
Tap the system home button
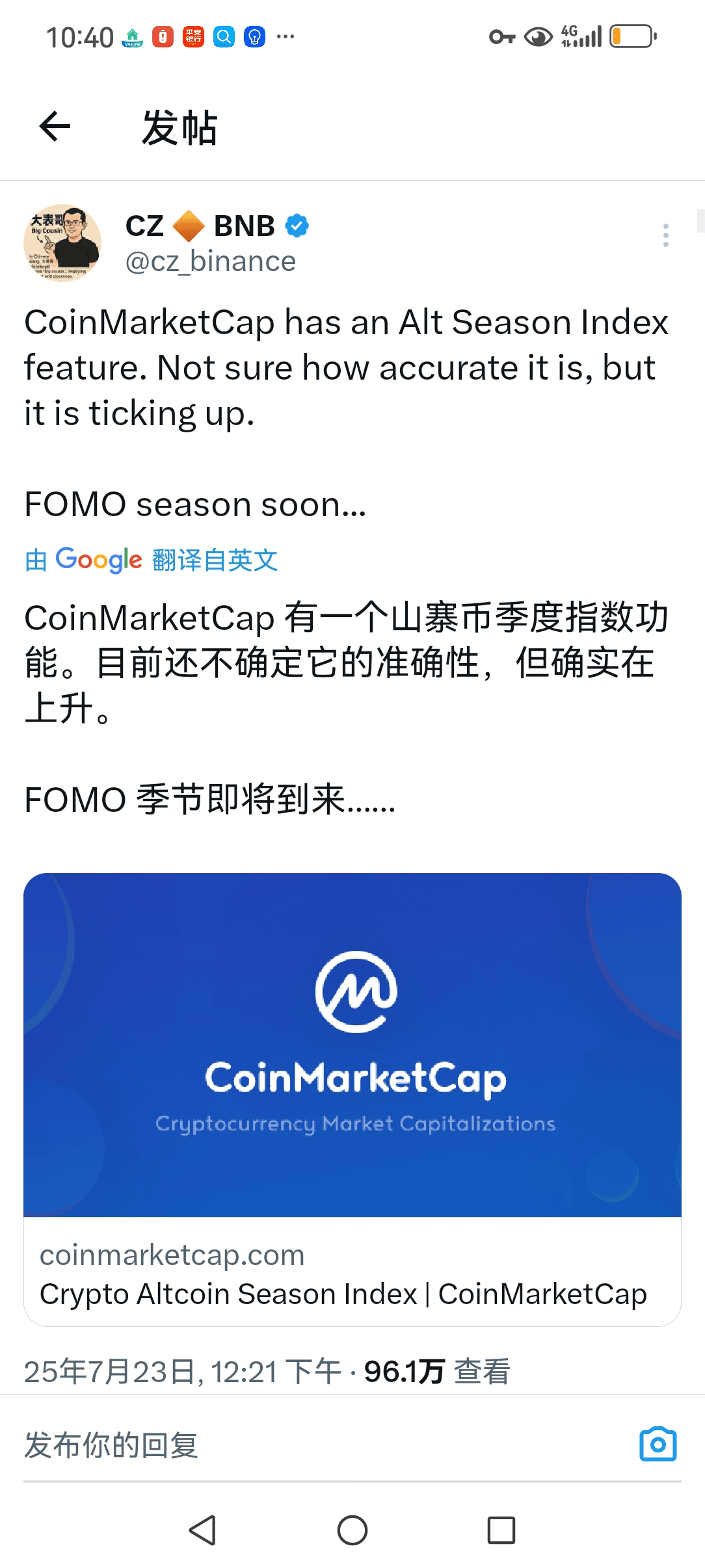[352, 1530]
